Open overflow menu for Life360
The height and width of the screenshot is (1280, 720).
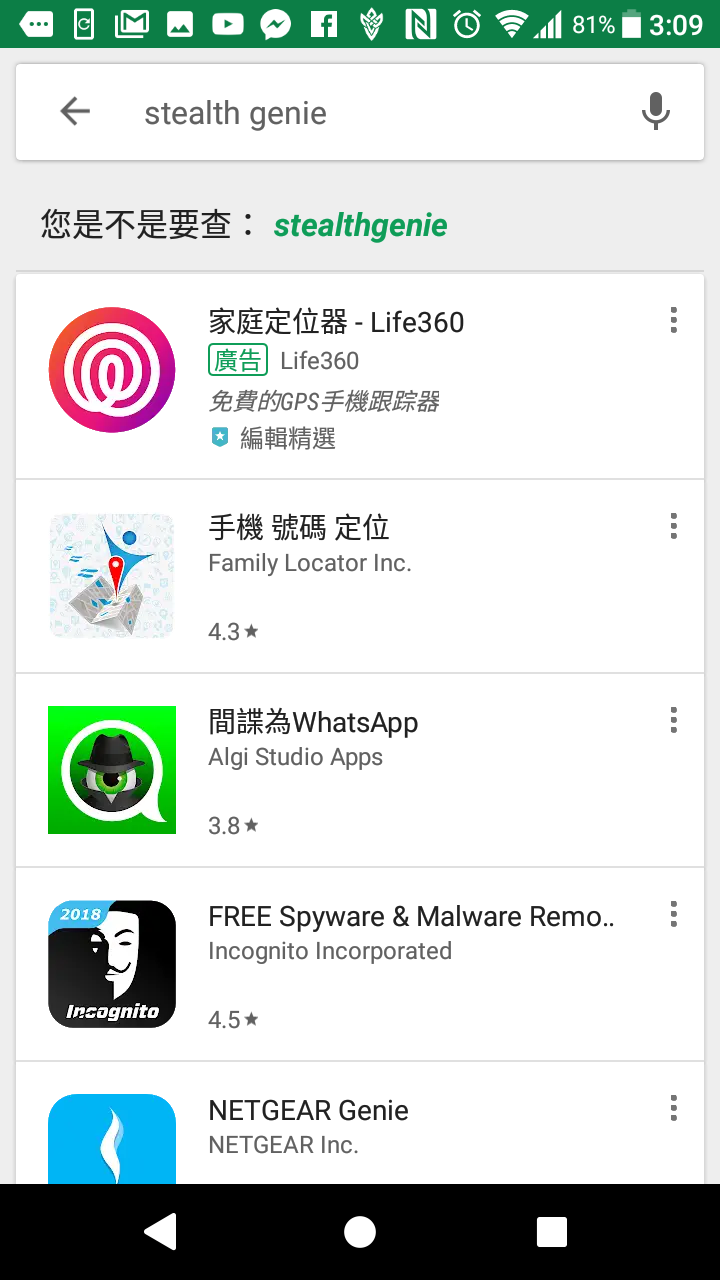[x=673, y=320]
